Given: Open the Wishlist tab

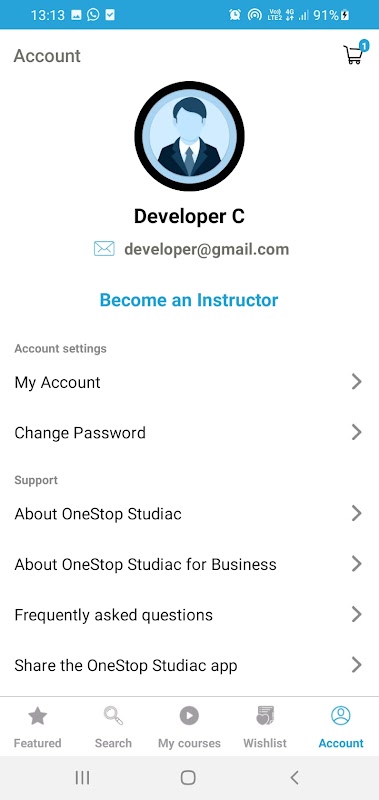Looking at the screenshot, I should (x=265, y=727).
